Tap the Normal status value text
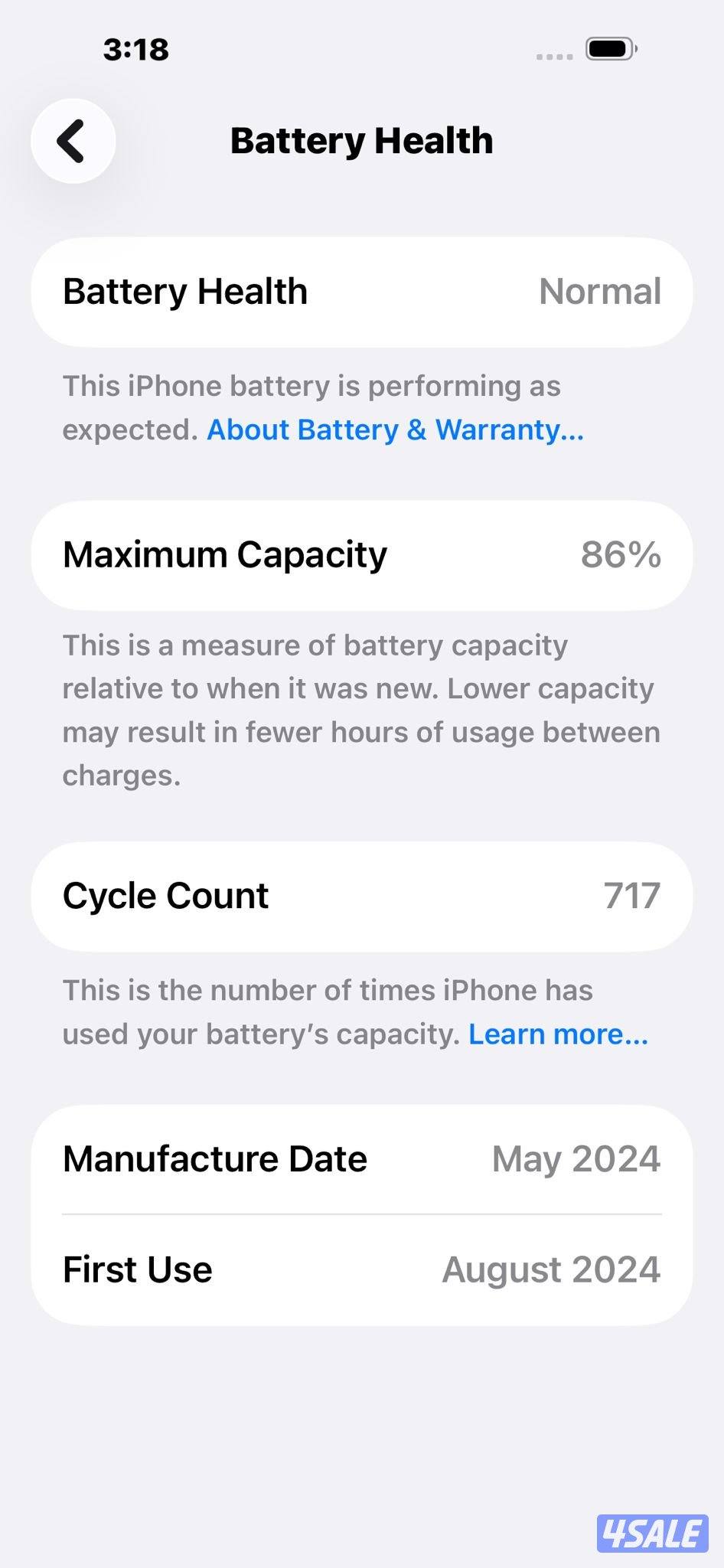724x1568 pixels. point(599,292)
